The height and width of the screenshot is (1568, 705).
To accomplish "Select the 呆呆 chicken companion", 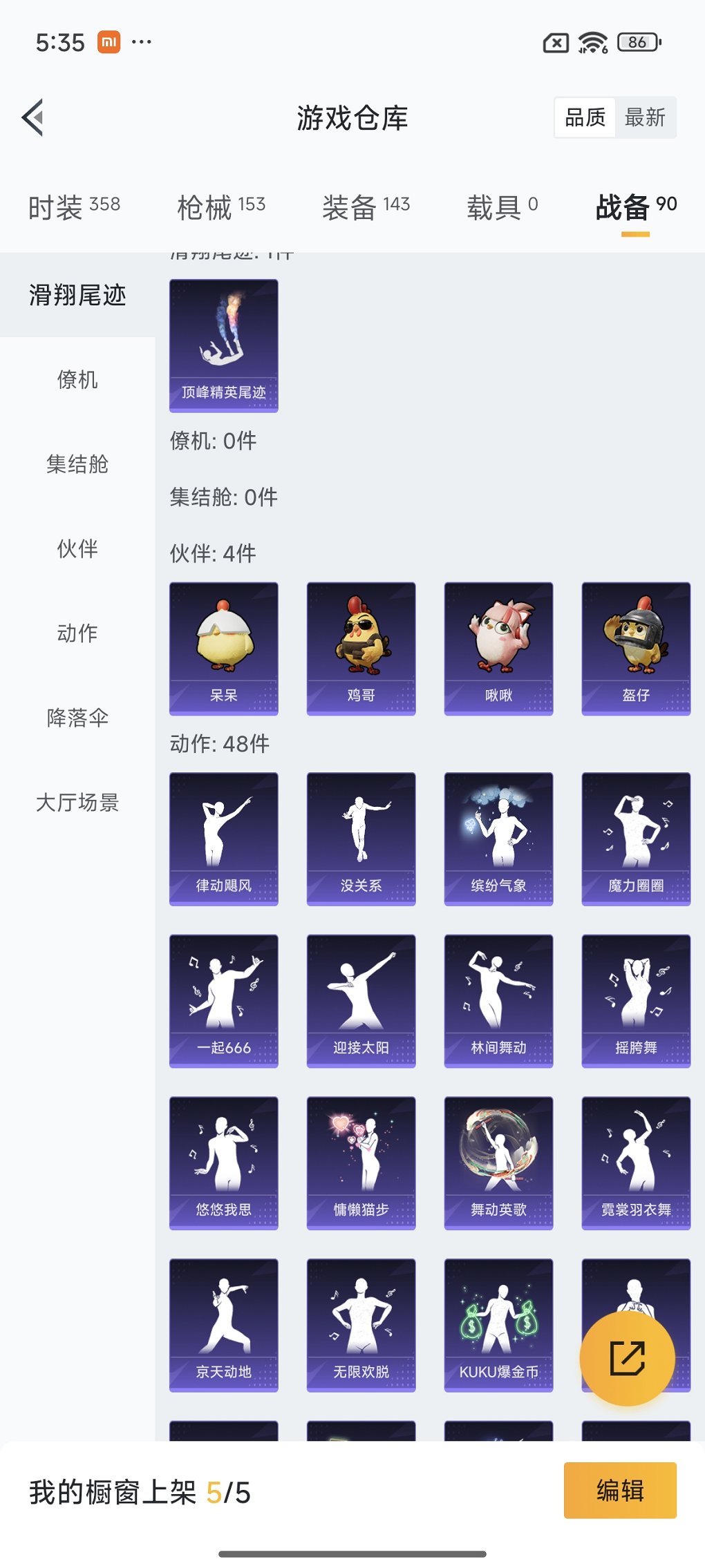I will [x=223, y=646].
